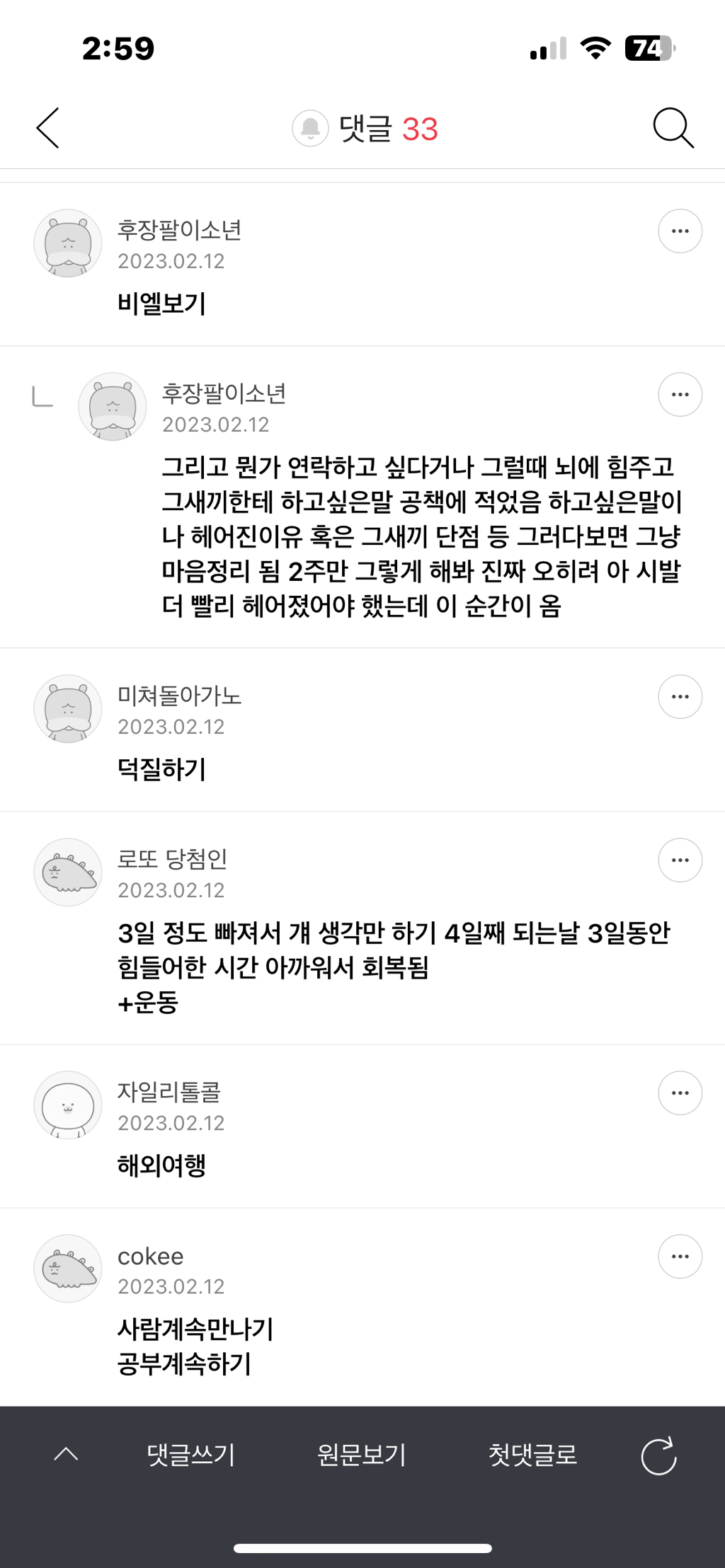Write a comment via 댓글쓰기

(x=190, y=1455)
